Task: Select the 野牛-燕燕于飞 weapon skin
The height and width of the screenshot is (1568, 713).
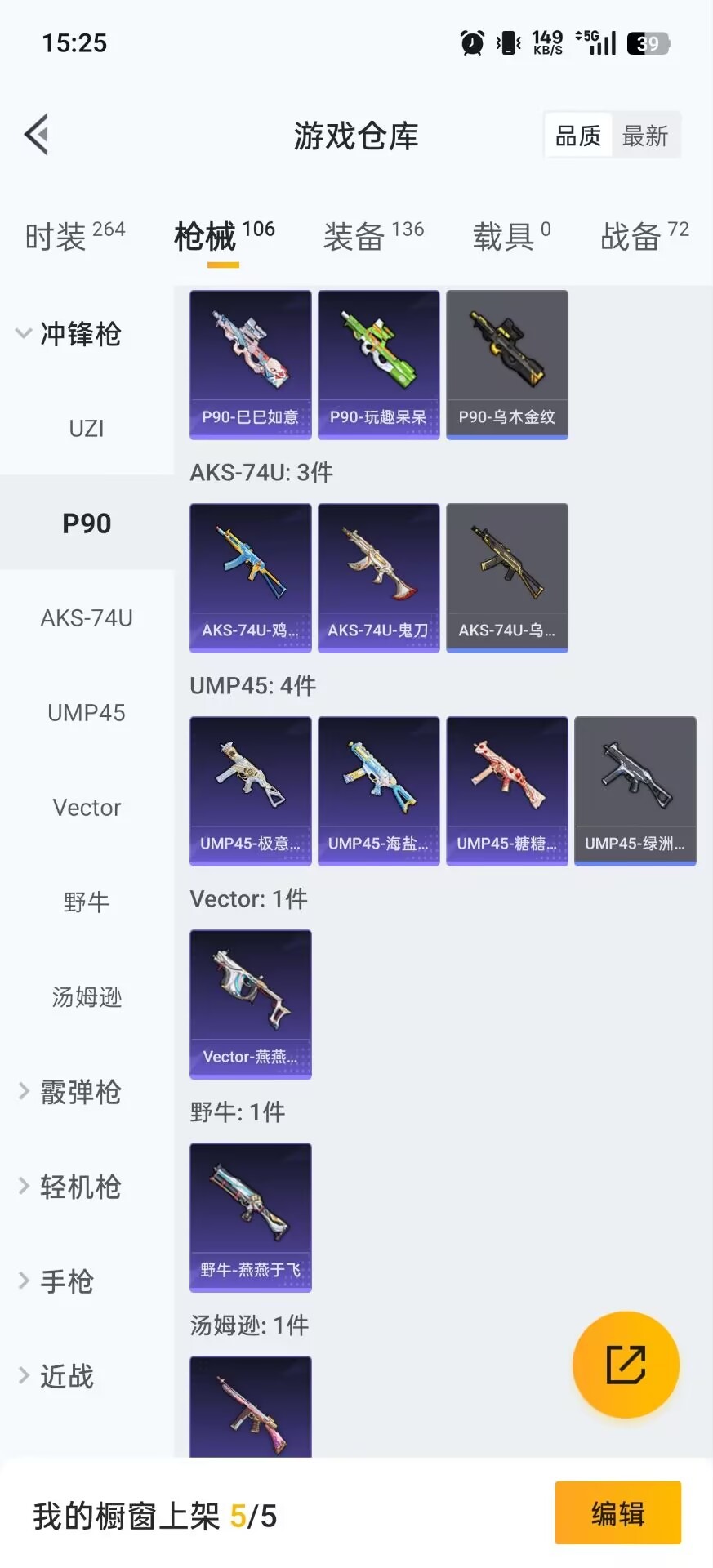Action: (x=249, y=1217)
